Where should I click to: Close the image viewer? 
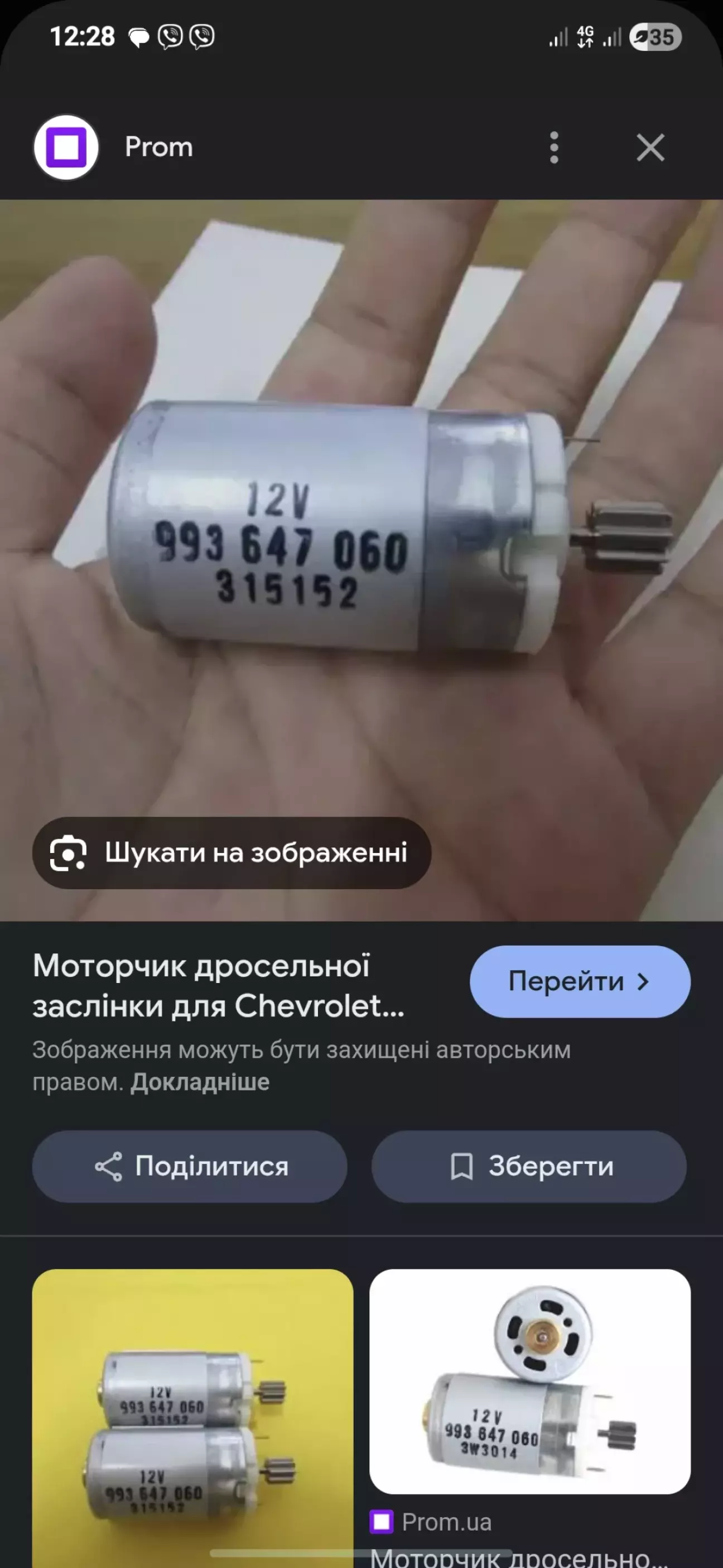click(x=650, y=147)
